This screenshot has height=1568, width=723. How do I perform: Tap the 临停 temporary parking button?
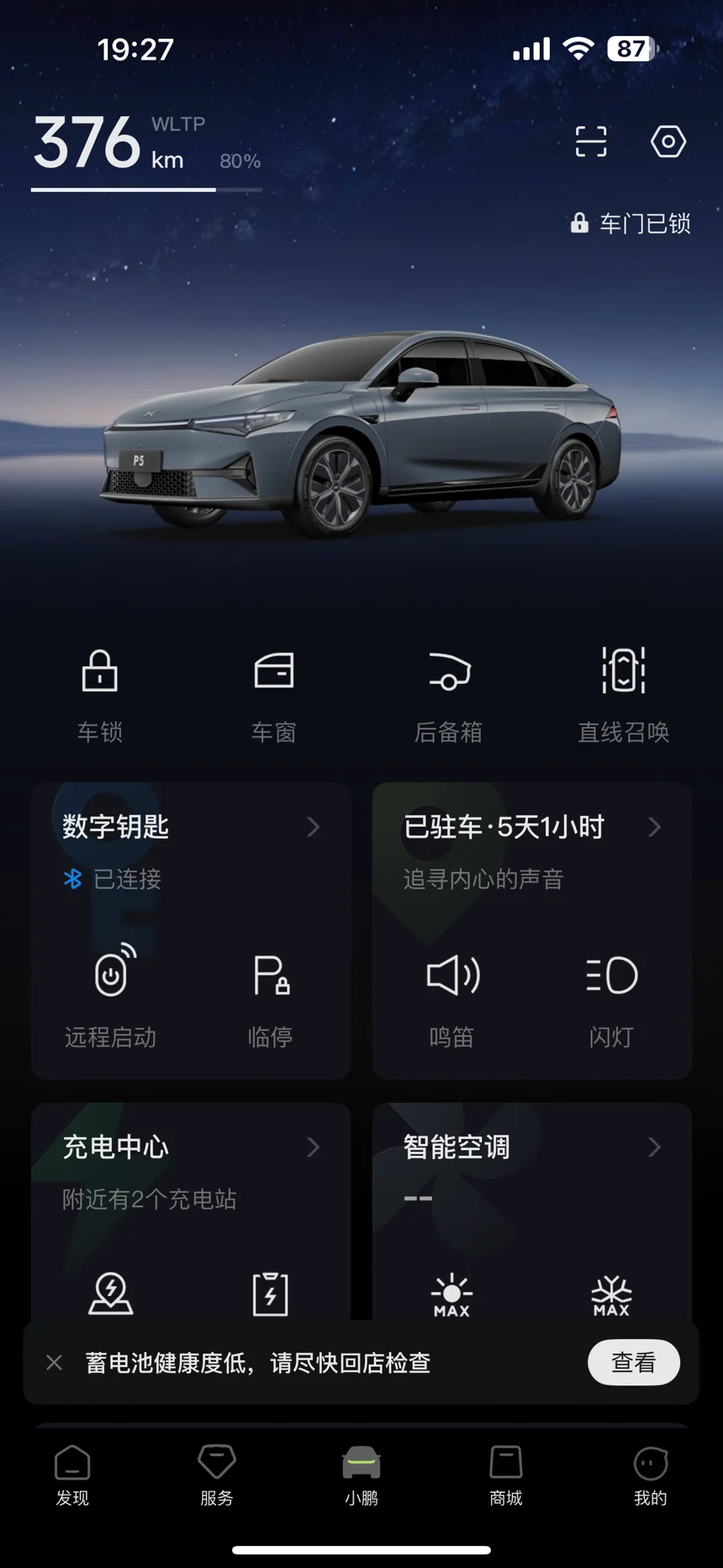(x=271, y=997)
